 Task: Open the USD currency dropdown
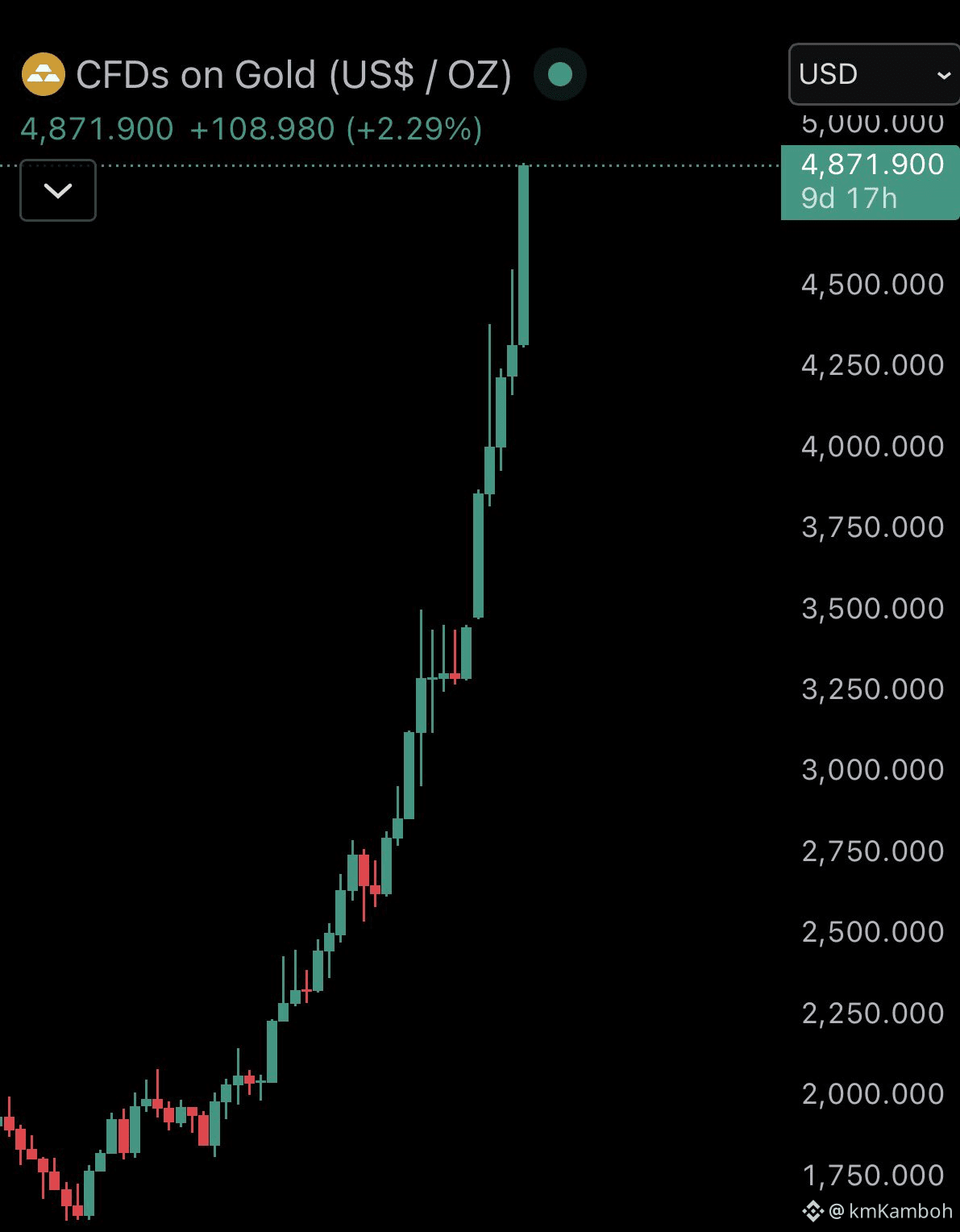874,74
